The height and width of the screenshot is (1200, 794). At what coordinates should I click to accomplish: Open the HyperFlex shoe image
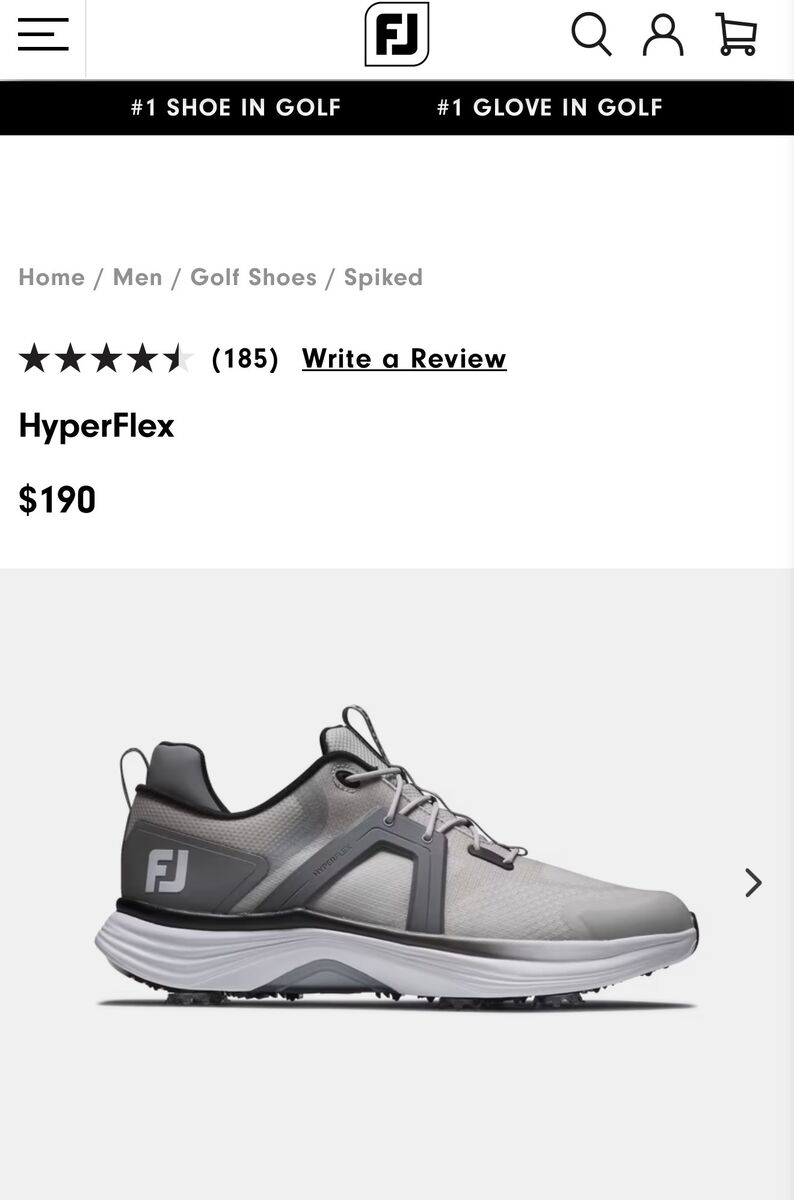pyautogui.click(x=397, y=860)
